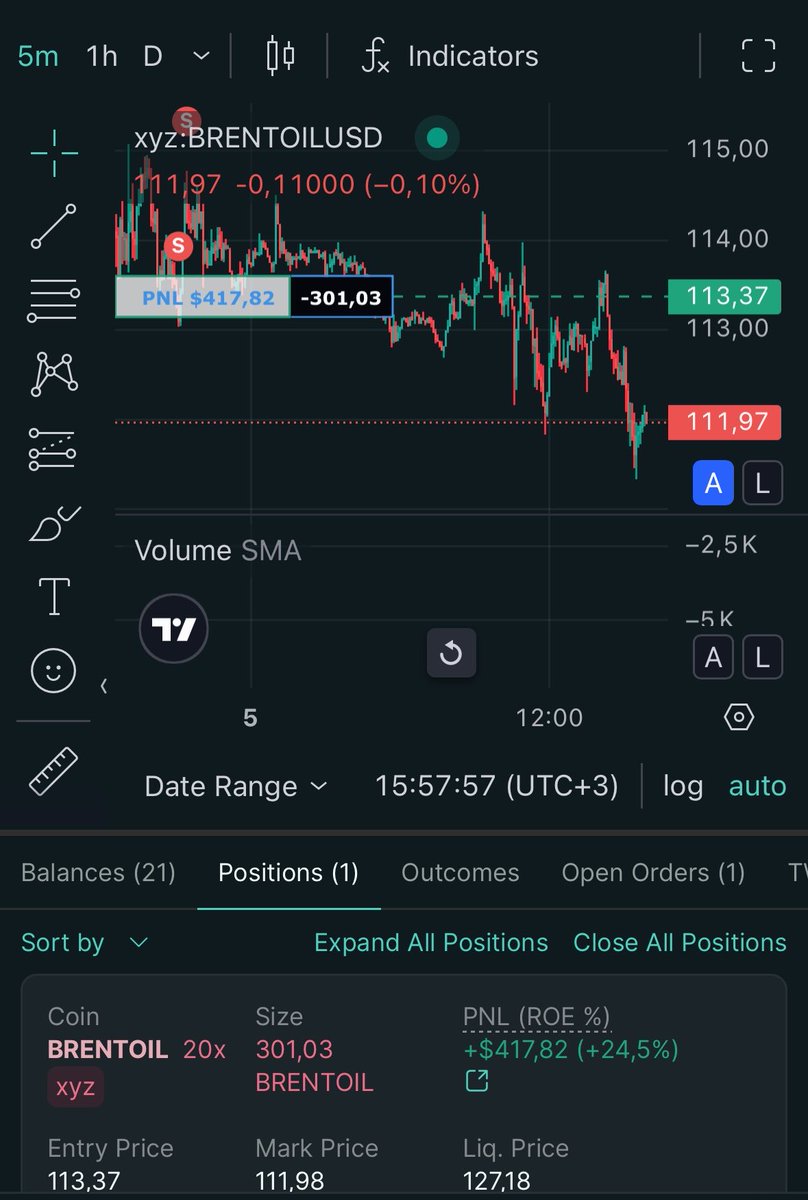Screen dimensions: 808x1200
Task: Select the D daily timeframe
Action: (x=152, y=56)
